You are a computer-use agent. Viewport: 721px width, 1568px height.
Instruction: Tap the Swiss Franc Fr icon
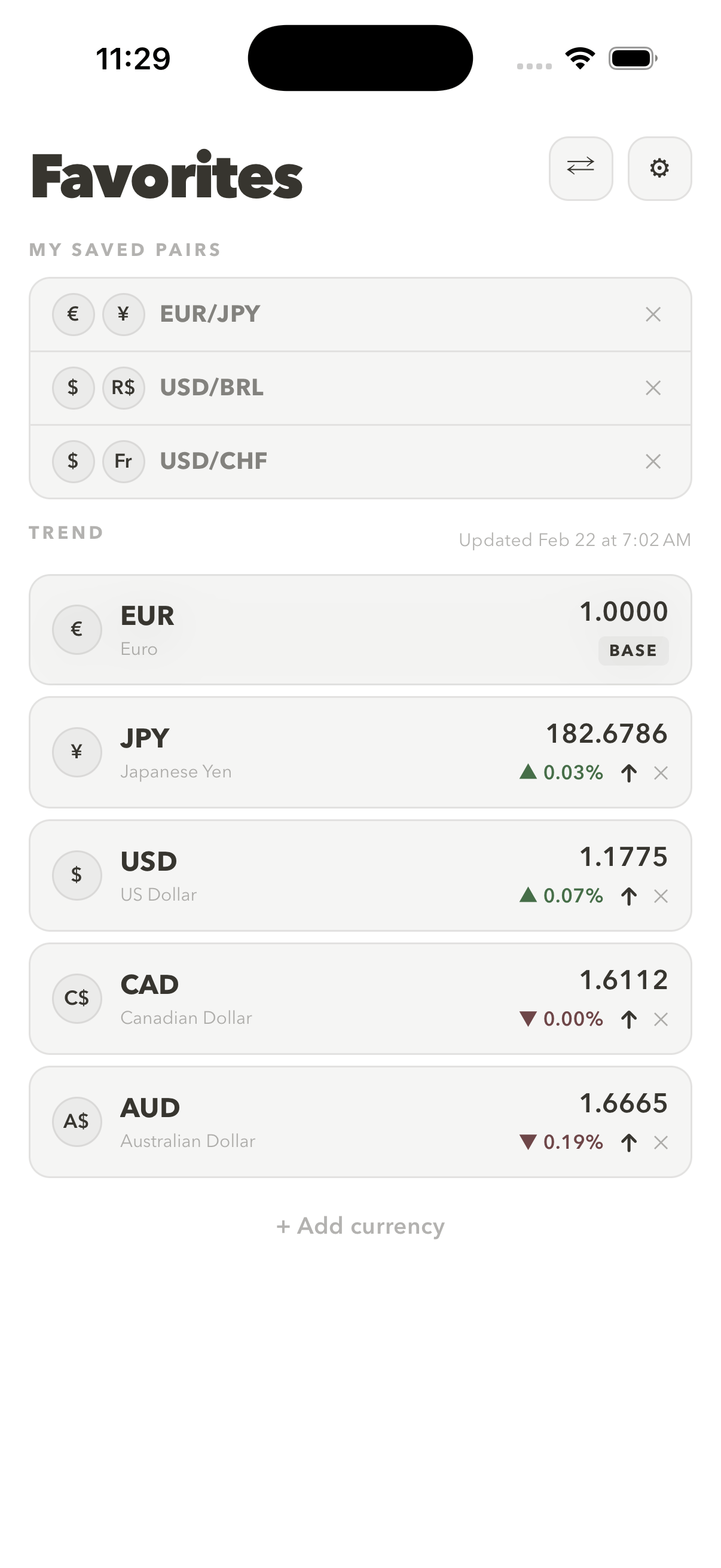(124, 461)
